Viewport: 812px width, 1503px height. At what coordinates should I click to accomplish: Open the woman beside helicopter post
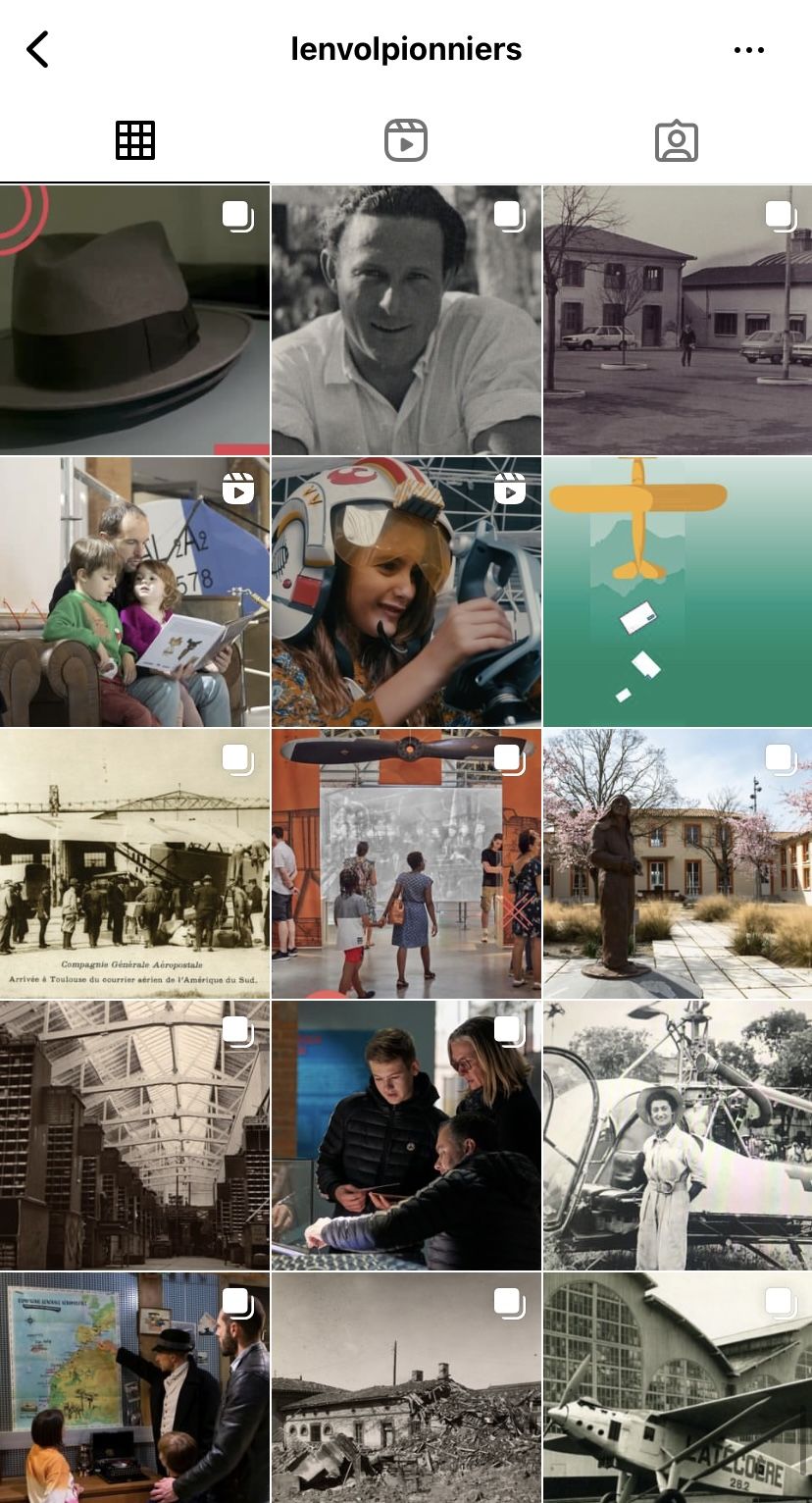(678, 1135)
